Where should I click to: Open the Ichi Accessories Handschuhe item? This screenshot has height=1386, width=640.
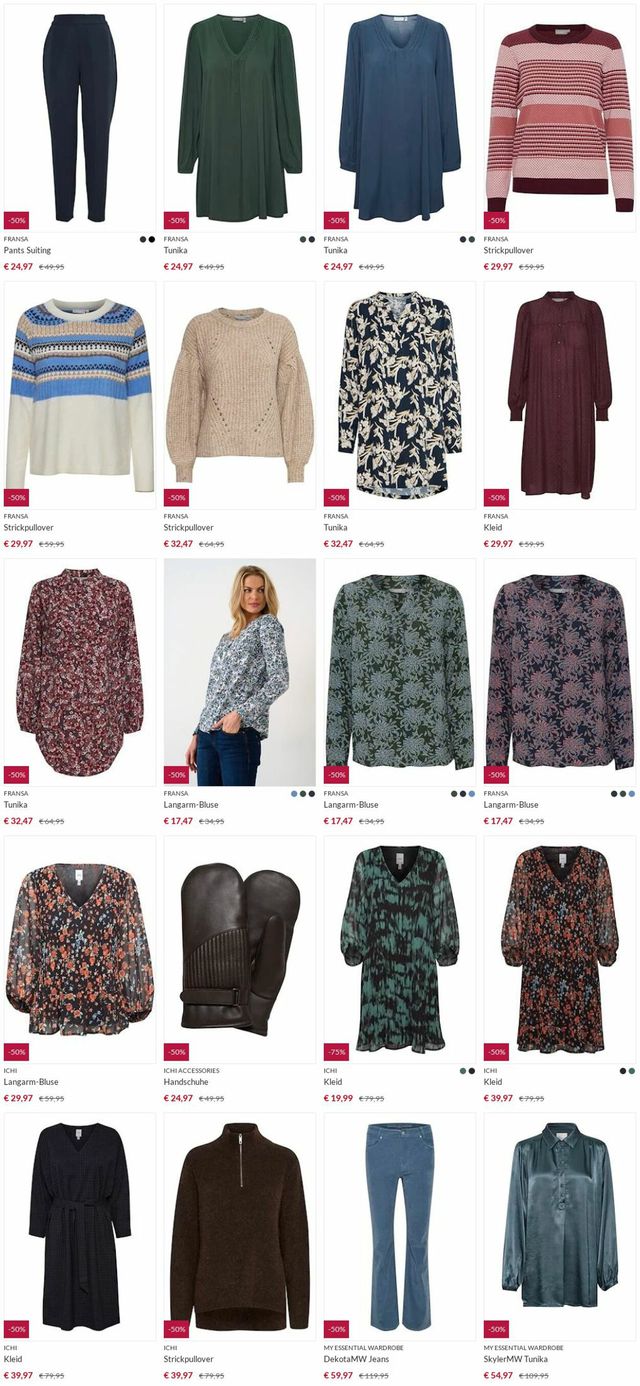coord(240,949)
